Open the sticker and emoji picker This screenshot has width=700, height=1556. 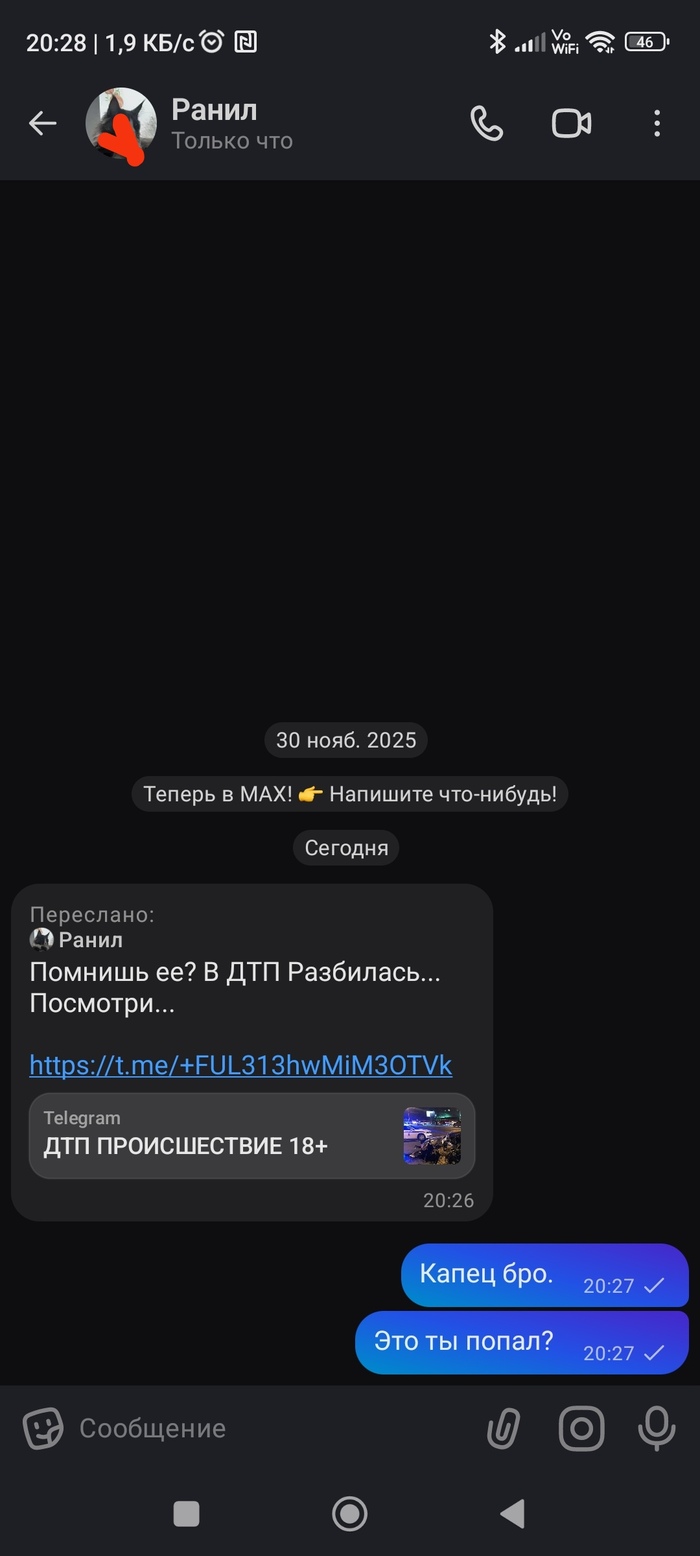coord(43,1428)
